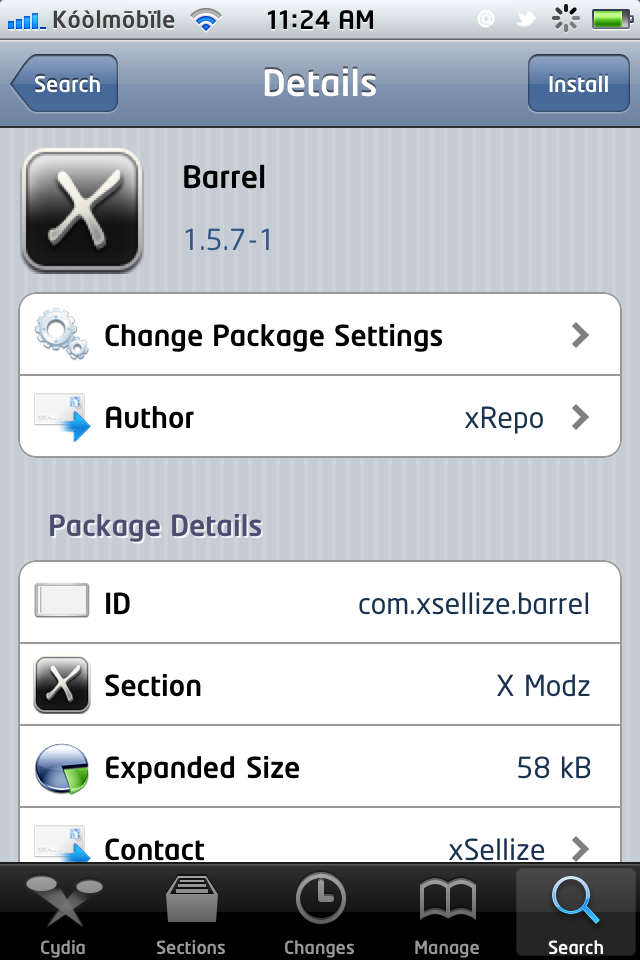Install the Barrel package
The height and width of the screenshot is (960, 640).
pyautogui.click(x=577, y=84)
